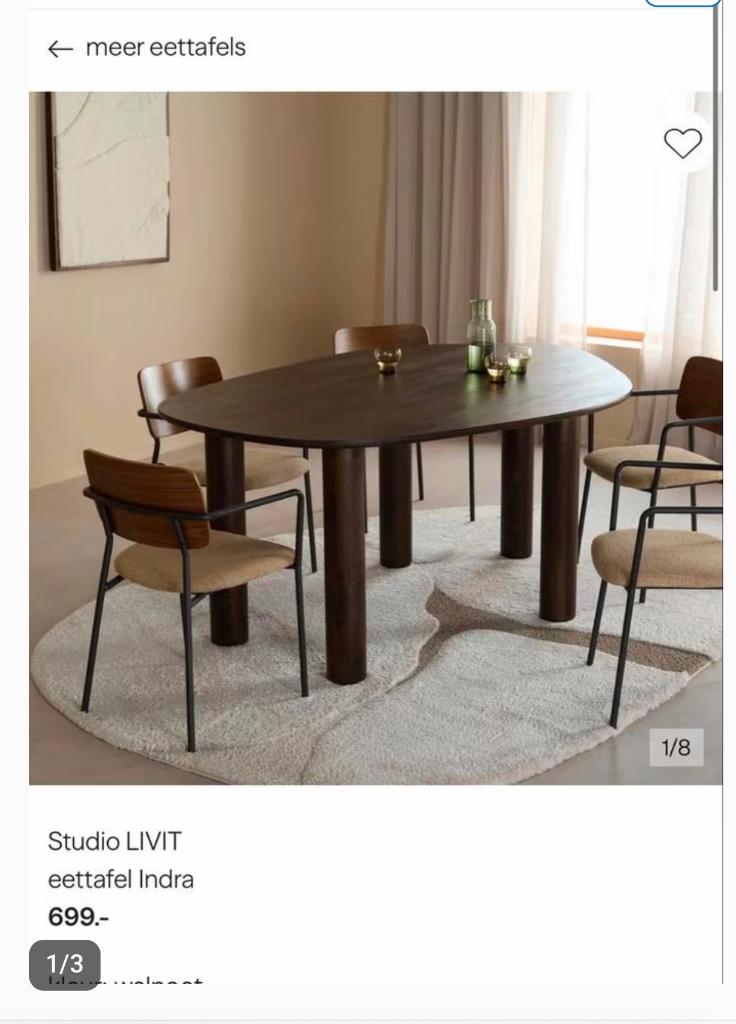Image resolution: width=736 pixels, height=1024 pixels.
Task: Open the dining table product photo
Action: [375, 440]
